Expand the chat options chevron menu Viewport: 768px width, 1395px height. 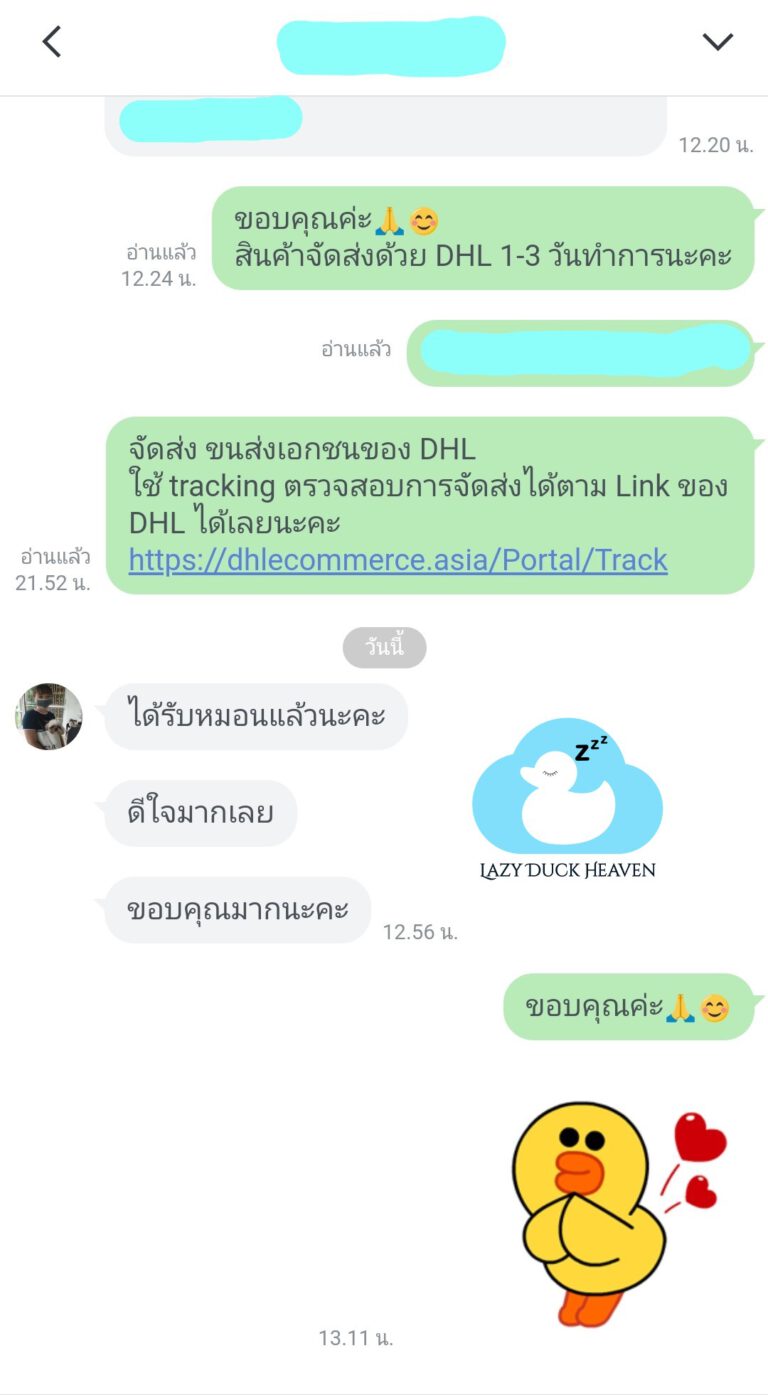[717, 42]
